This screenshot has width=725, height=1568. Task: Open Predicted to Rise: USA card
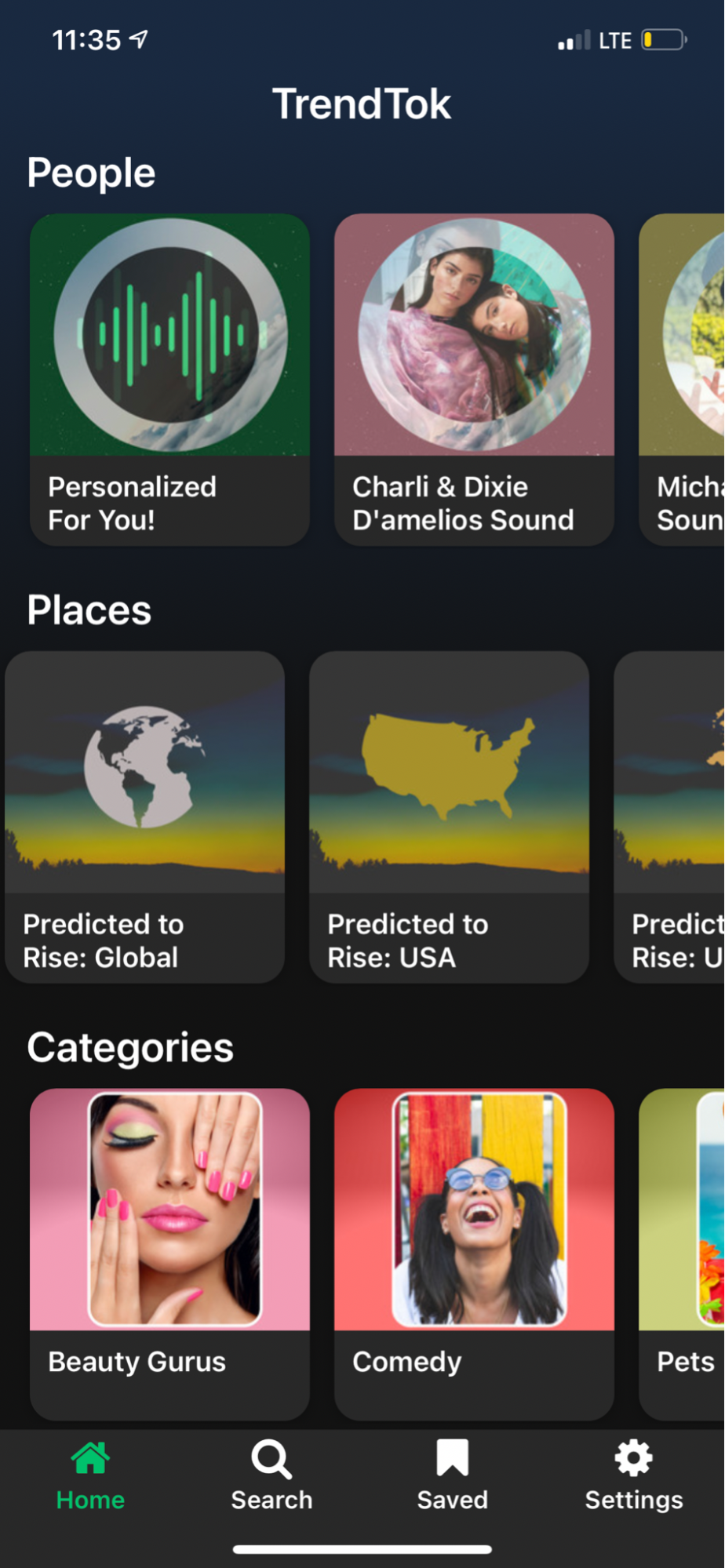click(449, 817)
